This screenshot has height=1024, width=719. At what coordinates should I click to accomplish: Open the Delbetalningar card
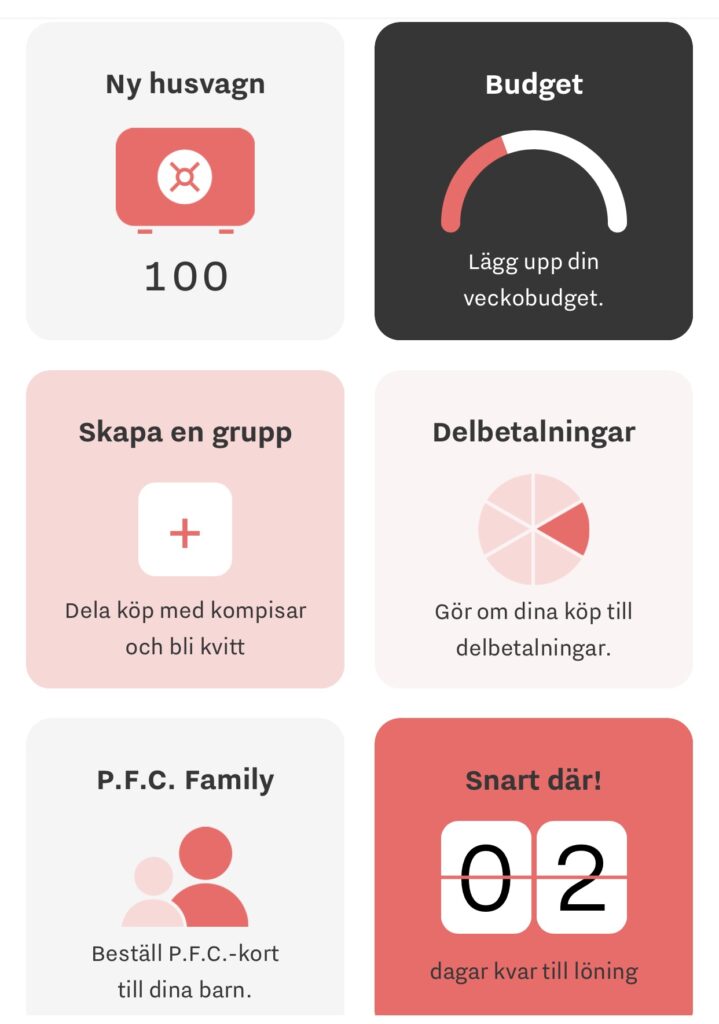[533, 529]
